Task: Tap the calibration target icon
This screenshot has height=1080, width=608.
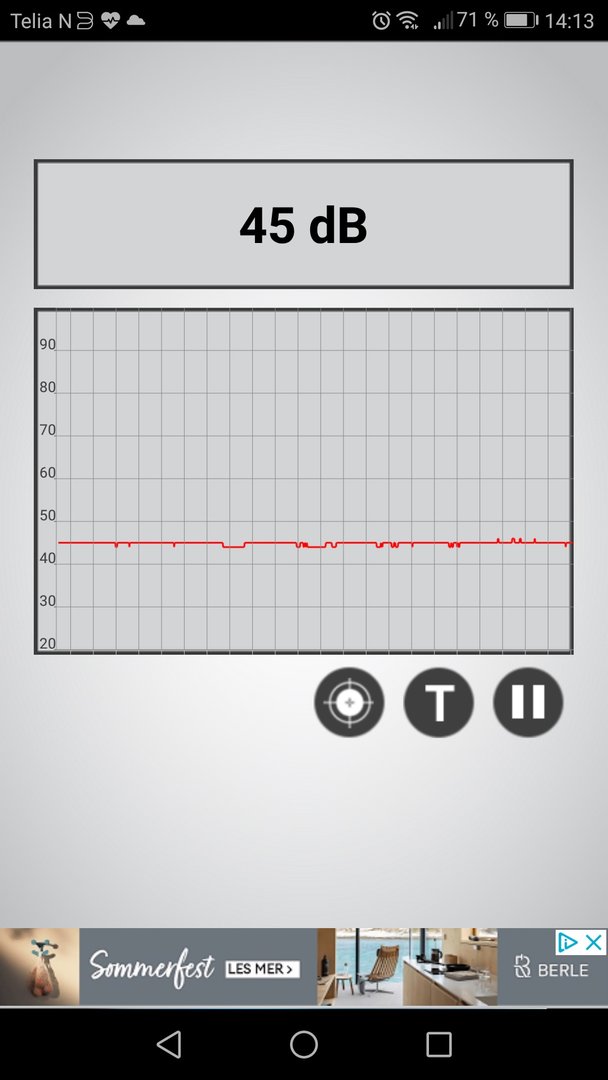Action: (349, 703)
